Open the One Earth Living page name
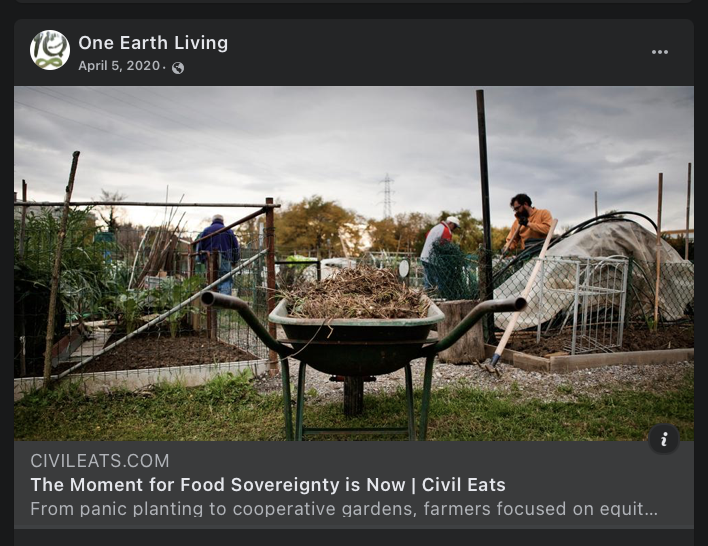 point(153,43)
